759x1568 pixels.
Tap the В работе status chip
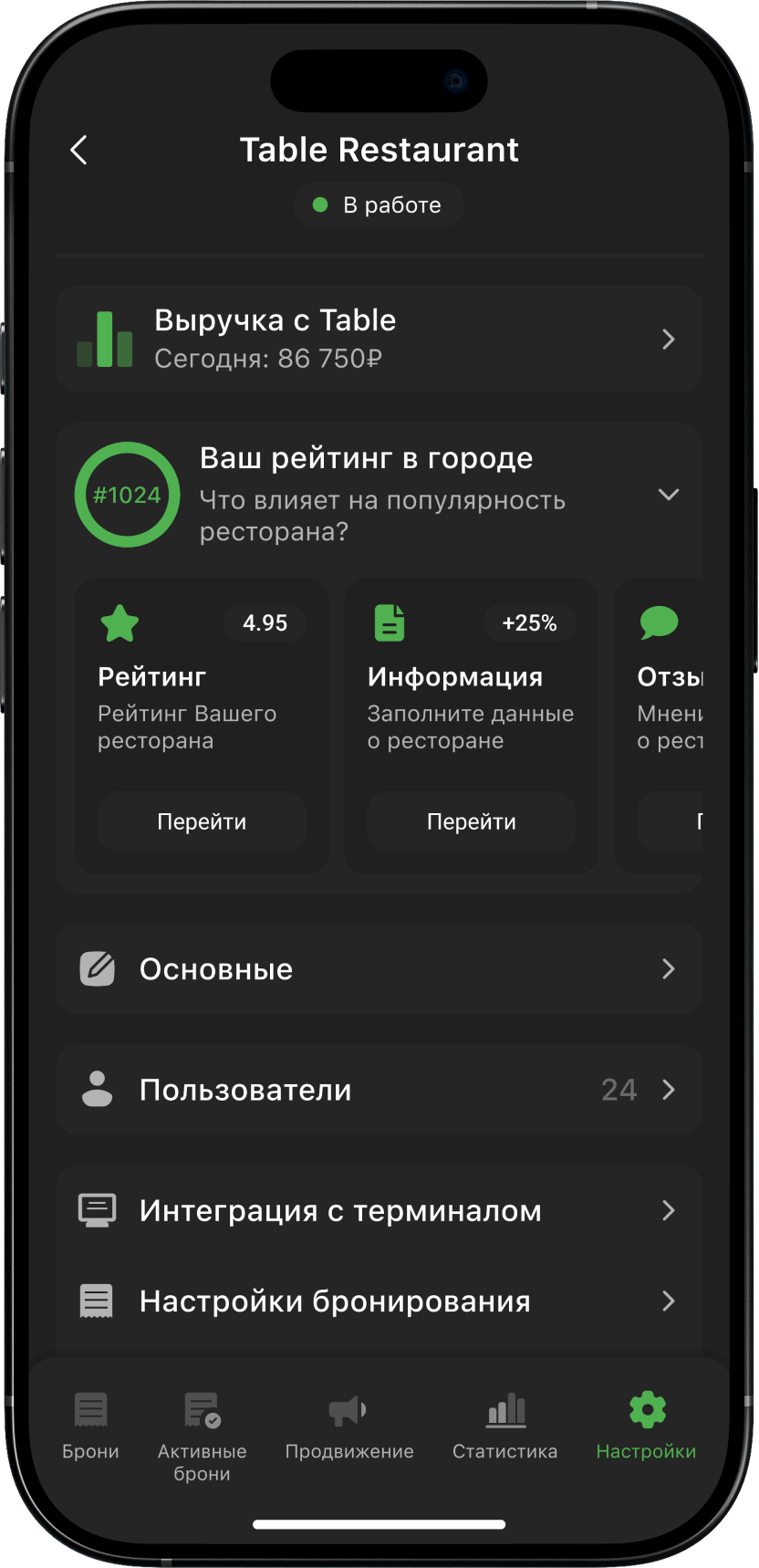[379, 205]
